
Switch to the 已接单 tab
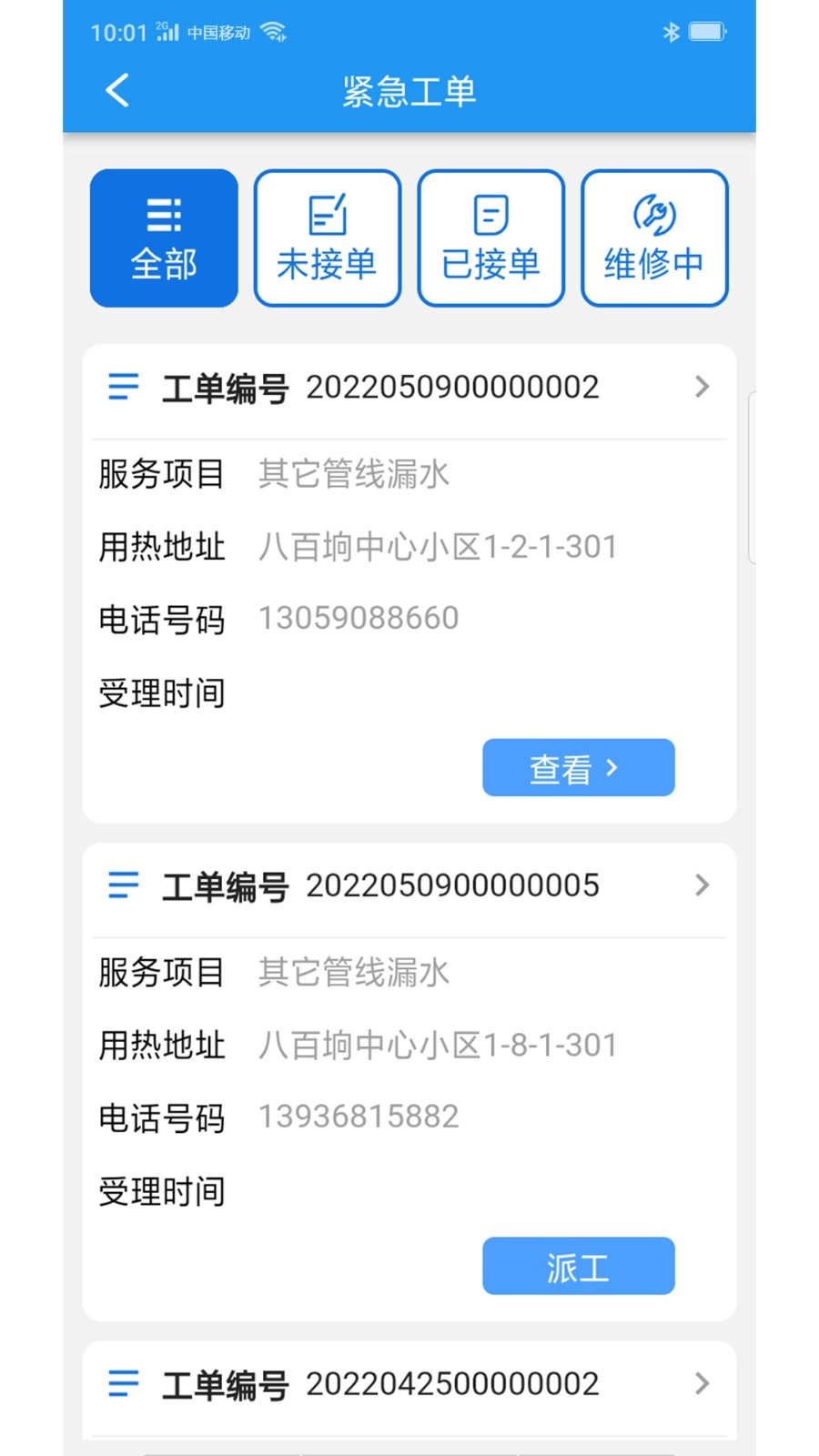tap(490, 238)
